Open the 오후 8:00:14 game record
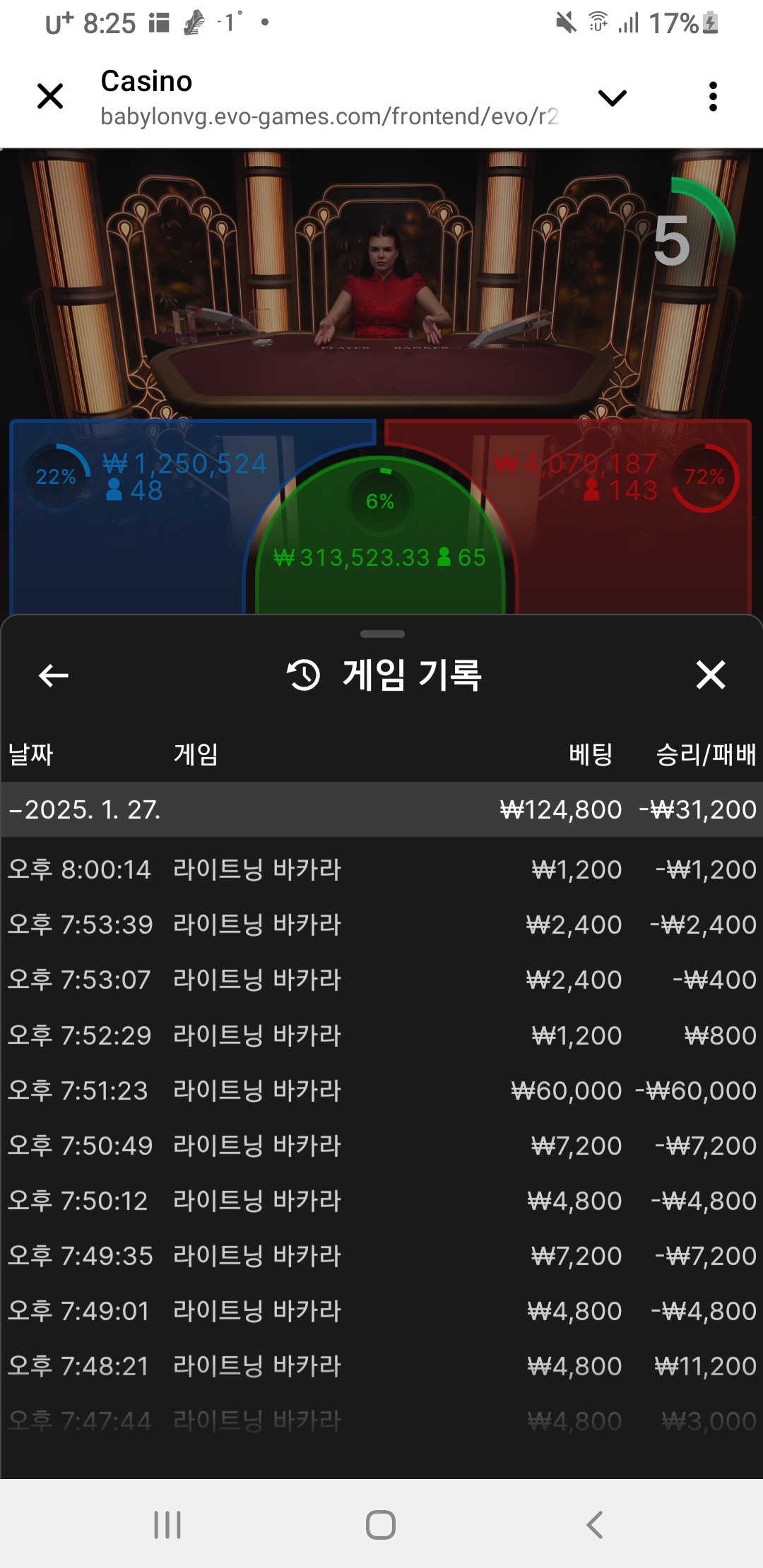 (x=381, y=869)
